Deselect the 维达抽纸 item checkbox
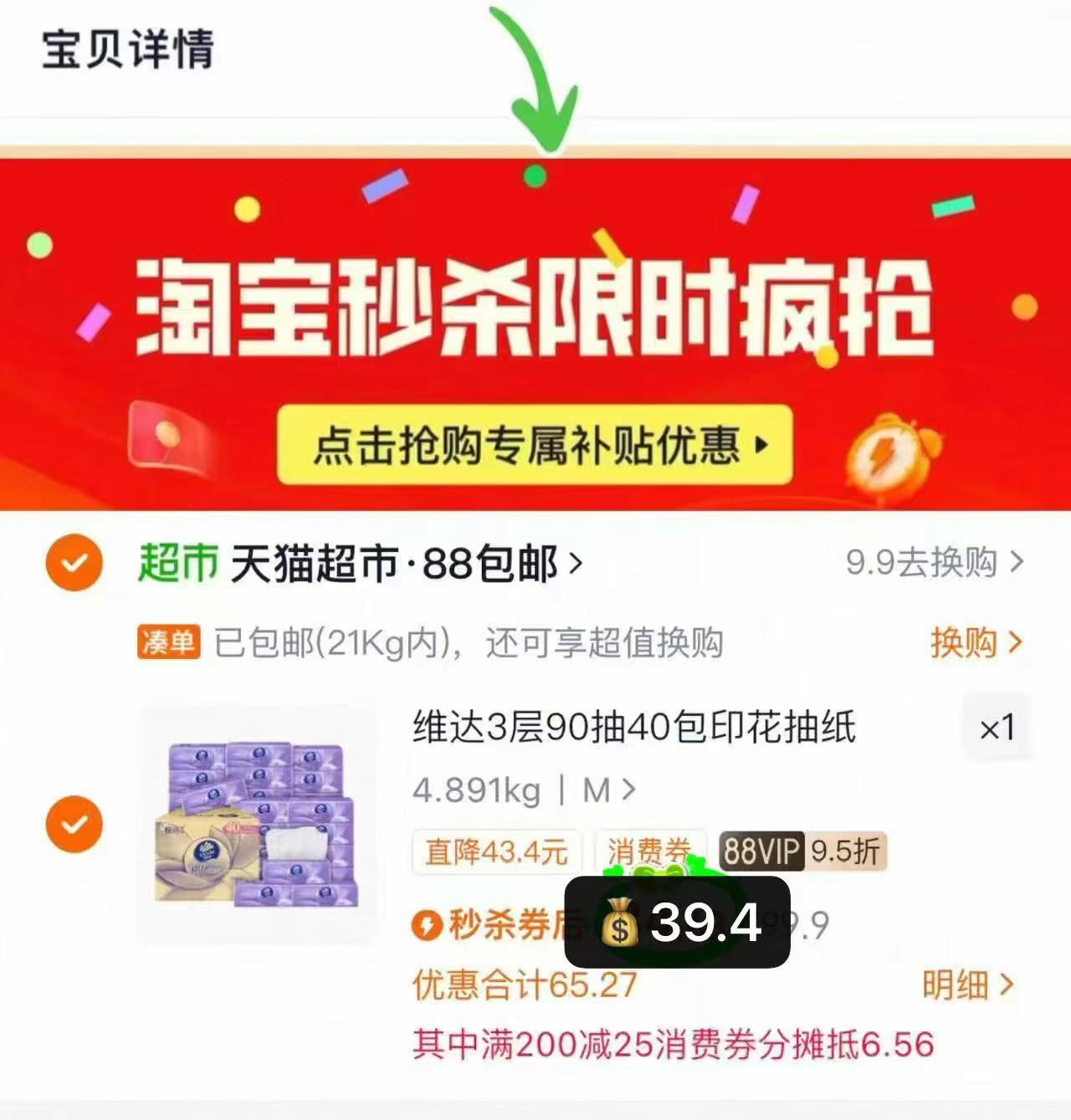 coord(74,824)
